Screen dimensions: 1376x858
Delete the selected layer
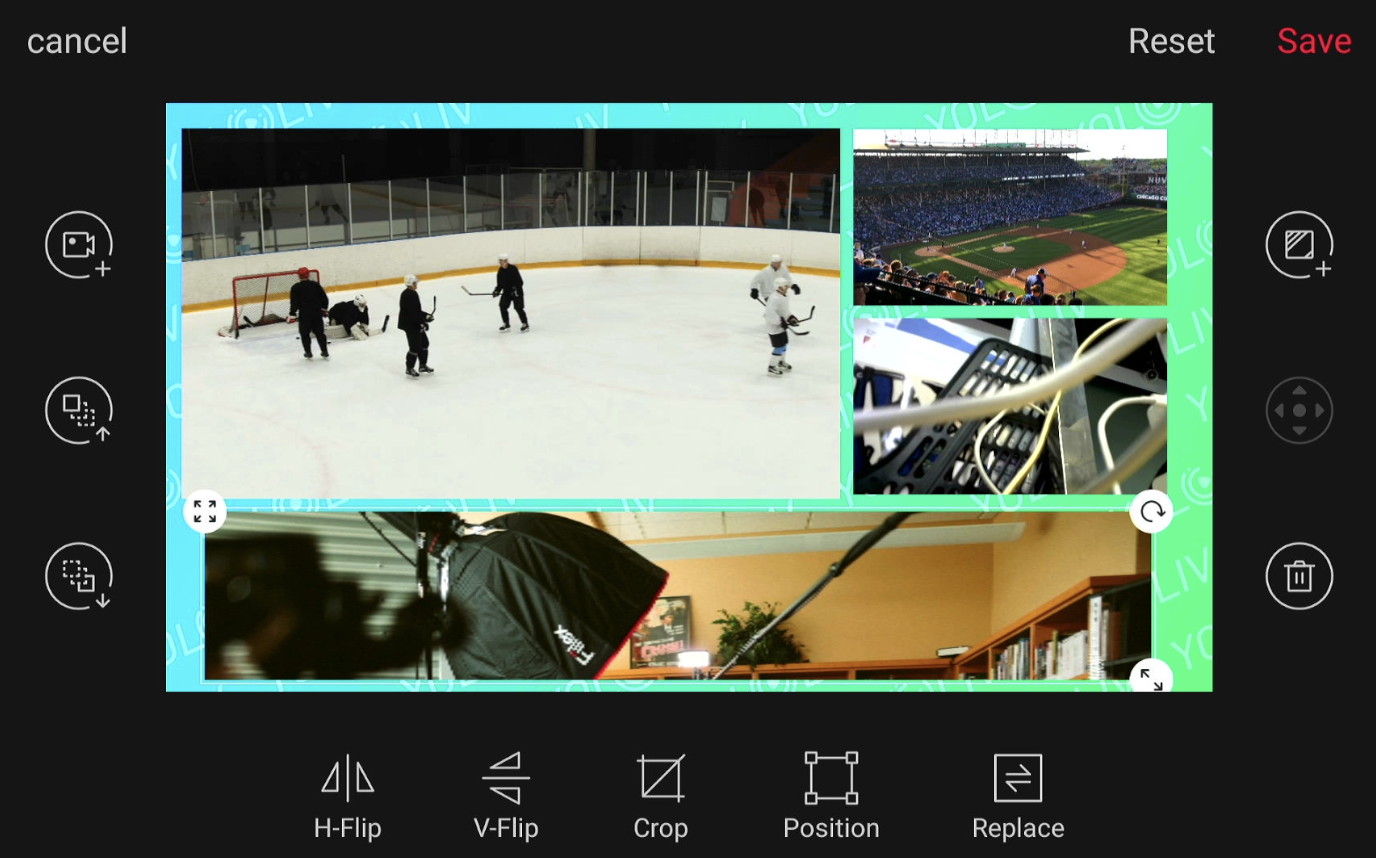point(1299,576)
